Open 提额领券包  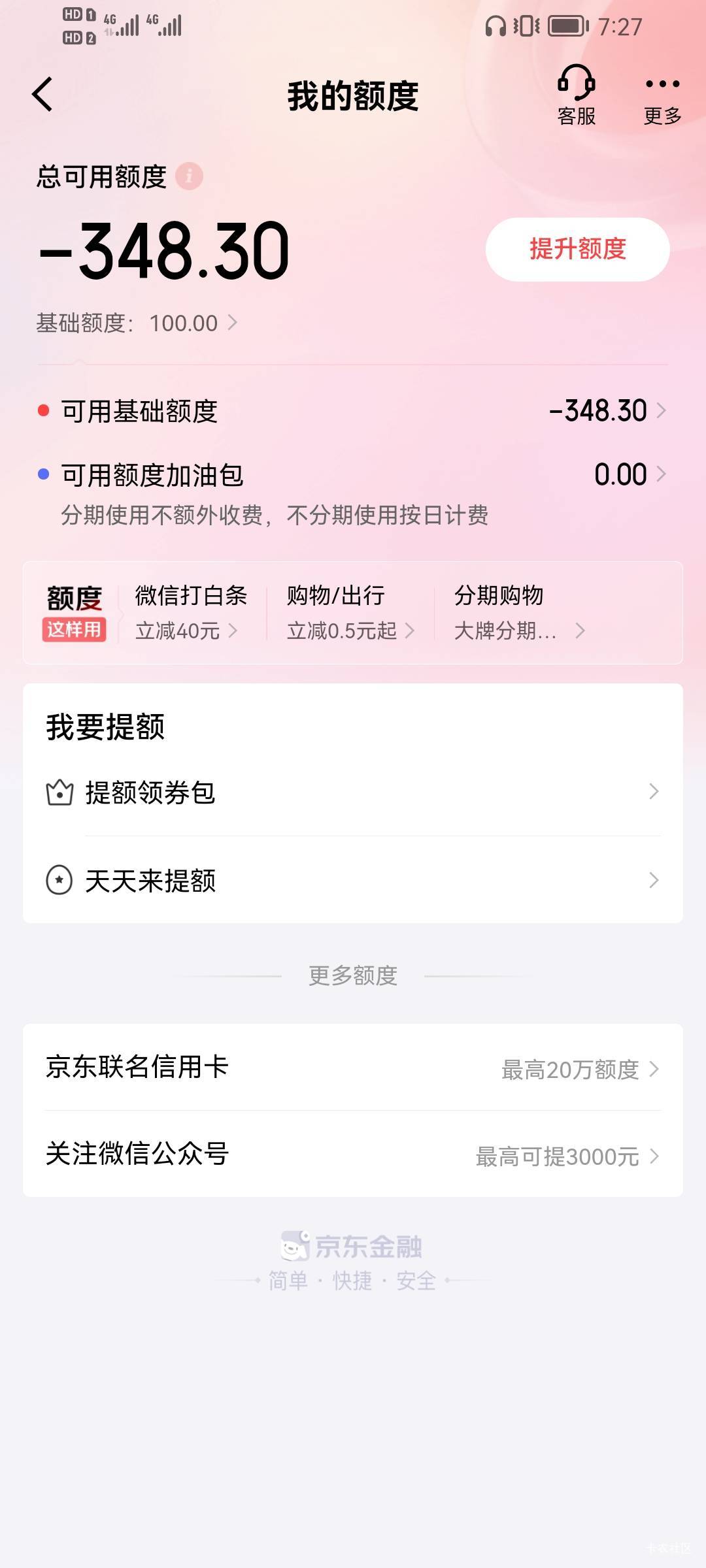tap(353, 792)
